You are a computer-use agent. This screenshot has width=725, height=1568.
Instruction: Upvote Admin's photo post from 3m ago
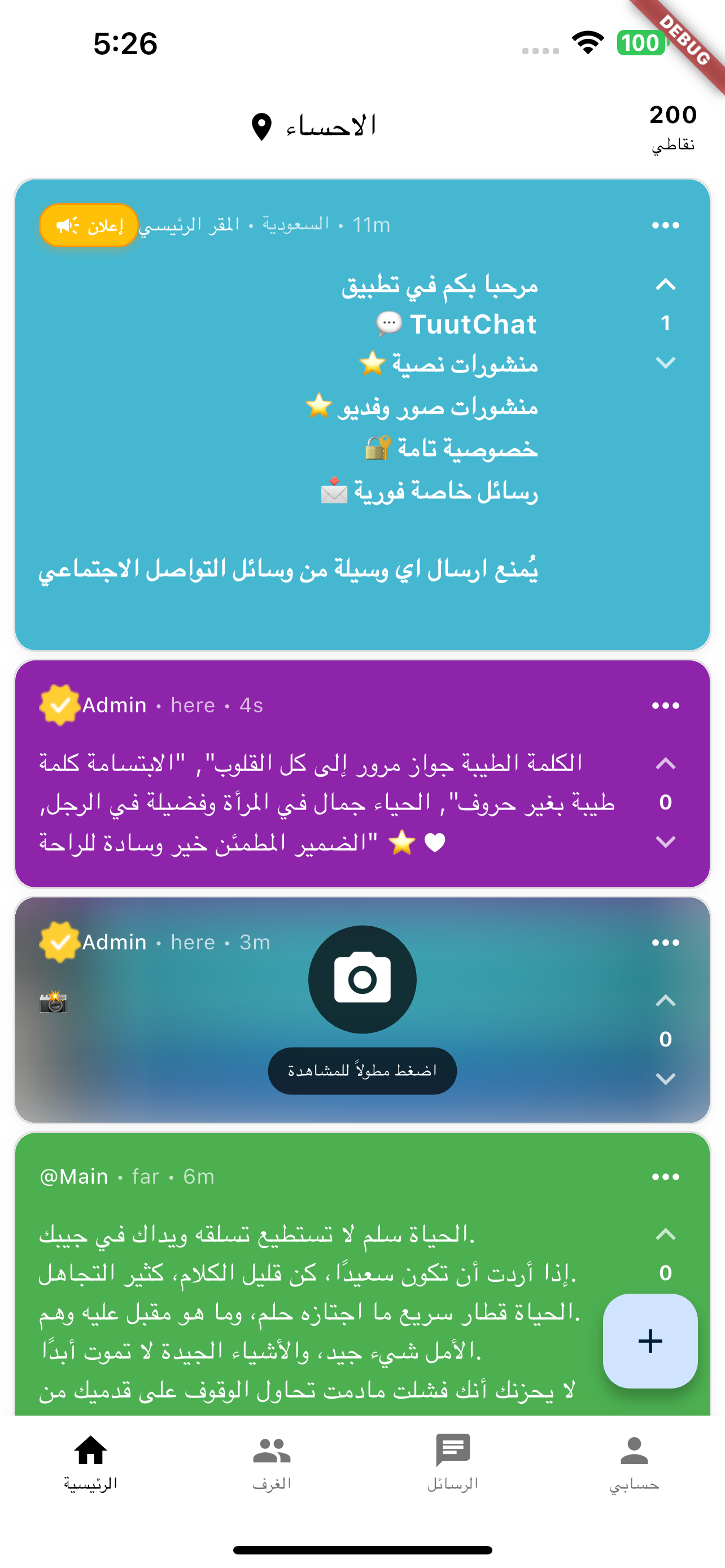665,1001
